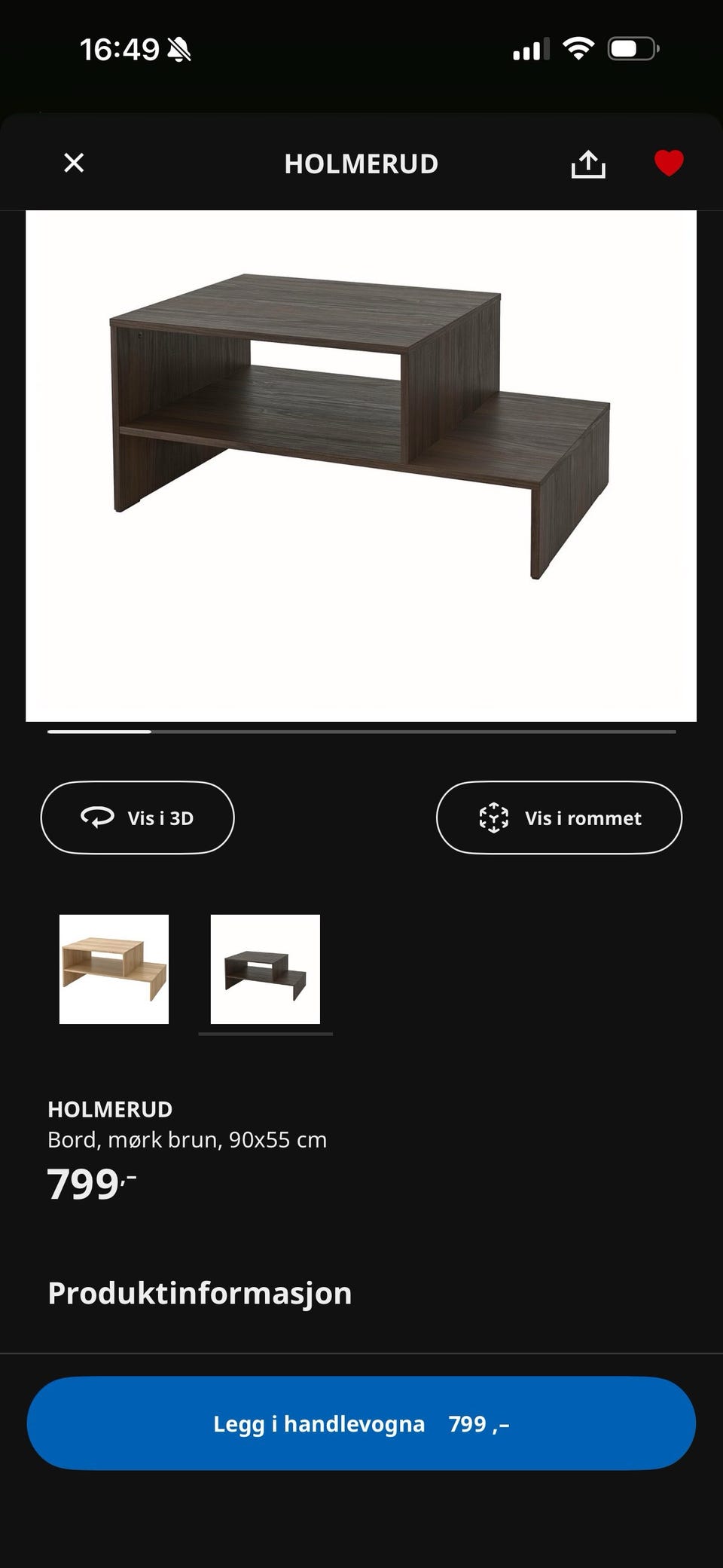Screen dimensions: 723x1568
Task: Select the 3D rotation icon on Vis i 3D
Action: (96, 818)
